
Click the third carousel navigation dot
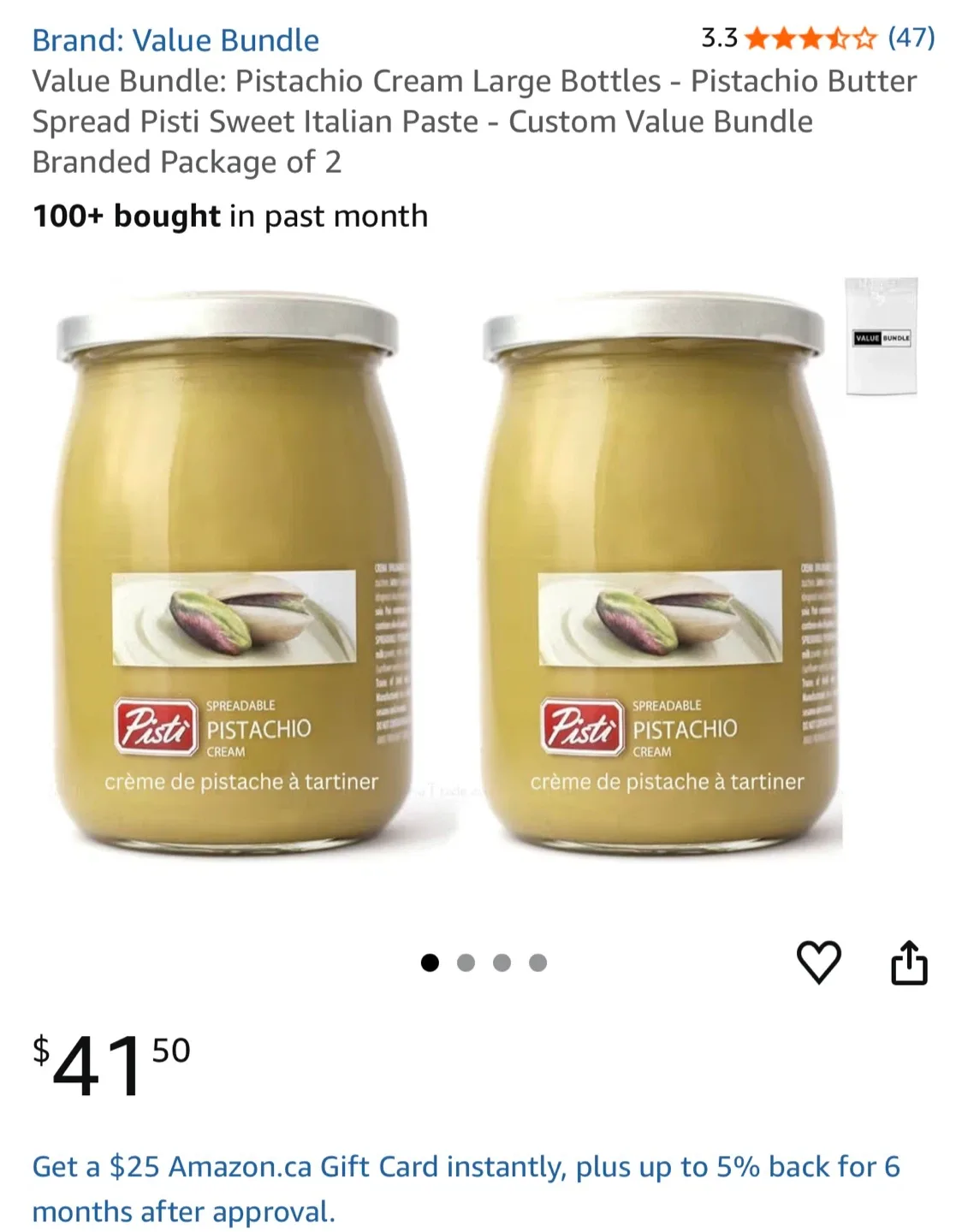(501, 962)
